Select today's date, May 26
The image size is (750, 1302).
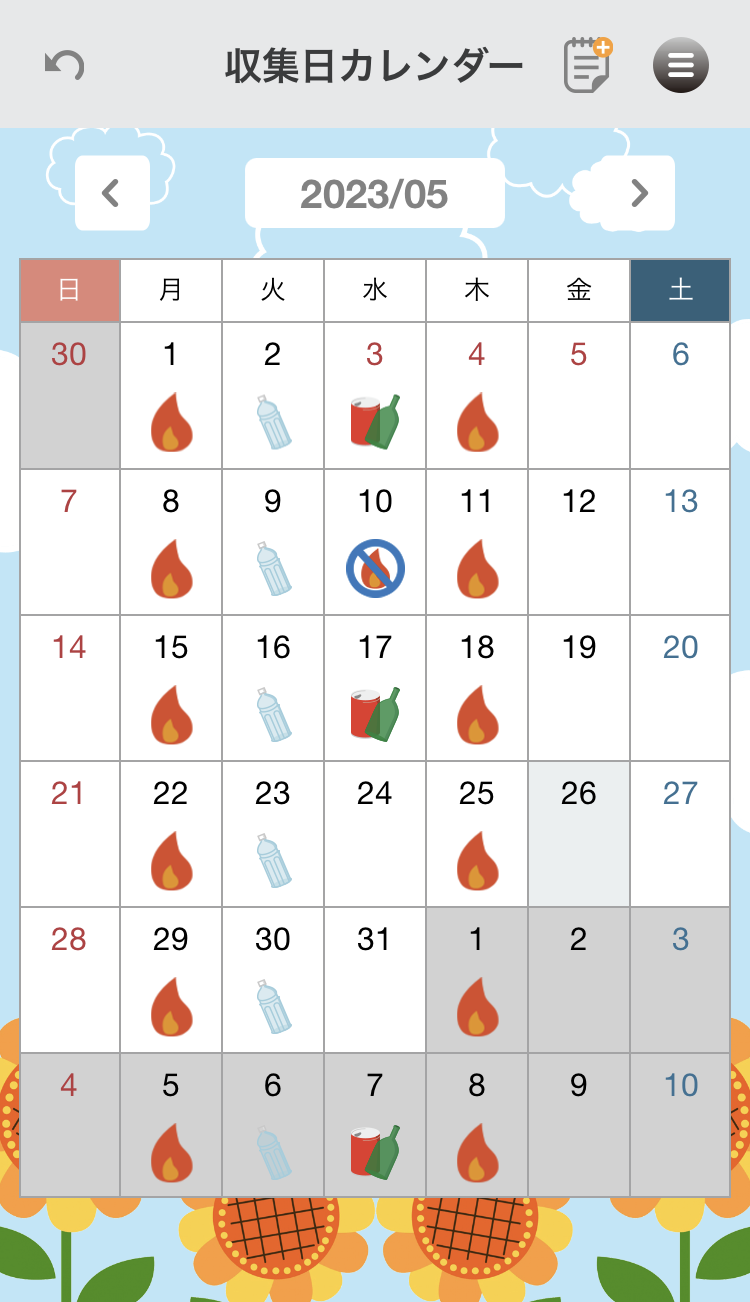(x=579, y=834)
